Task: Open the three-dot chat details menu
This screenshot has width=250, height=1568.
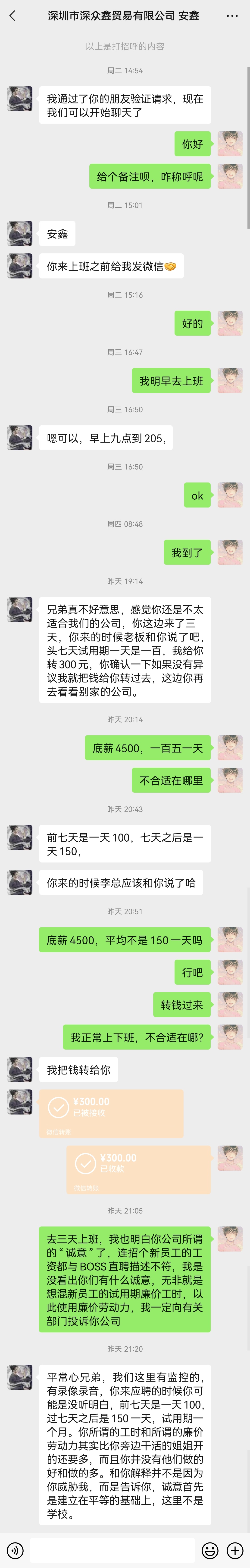Action: [232, 16]
